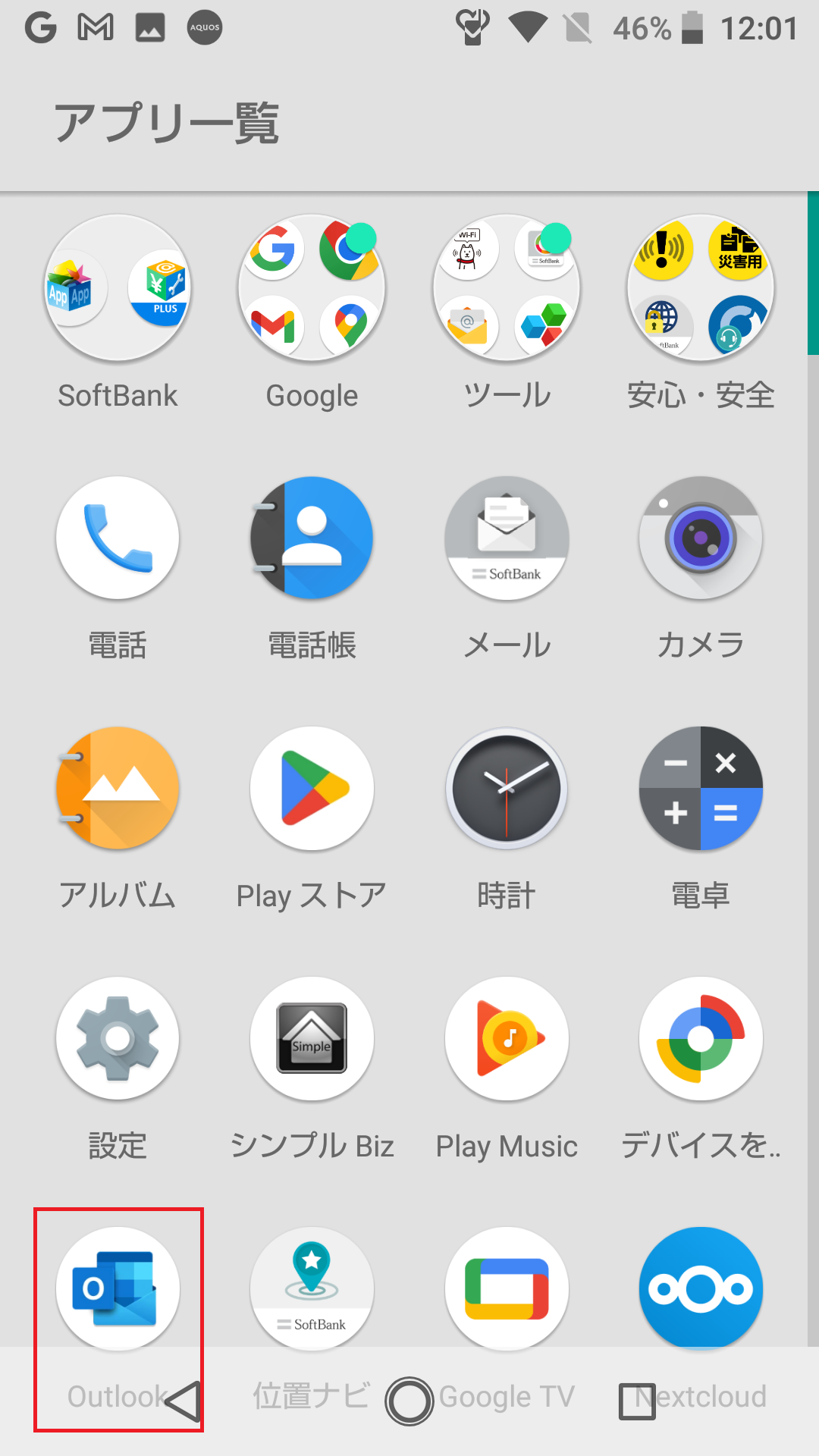Open the 電卓 calculator

701,789
